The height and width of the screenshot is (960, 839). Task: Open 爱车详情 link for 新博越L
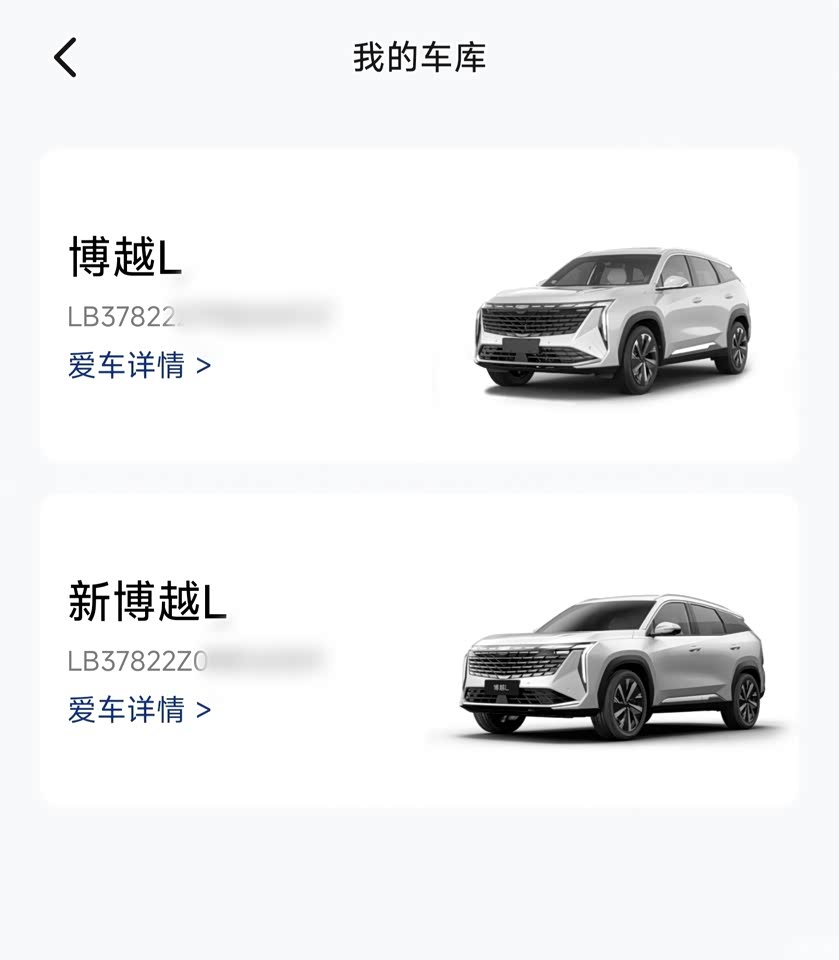(x=139, y=710)
